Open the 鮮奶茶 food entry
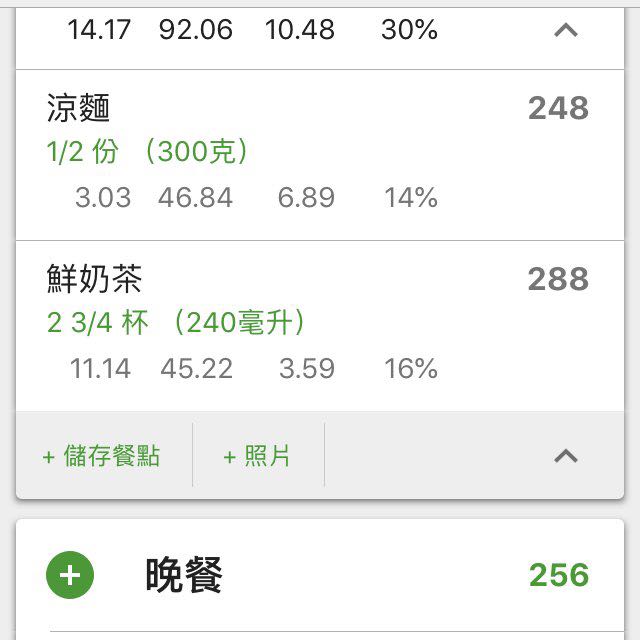 [x=300, y=324]
